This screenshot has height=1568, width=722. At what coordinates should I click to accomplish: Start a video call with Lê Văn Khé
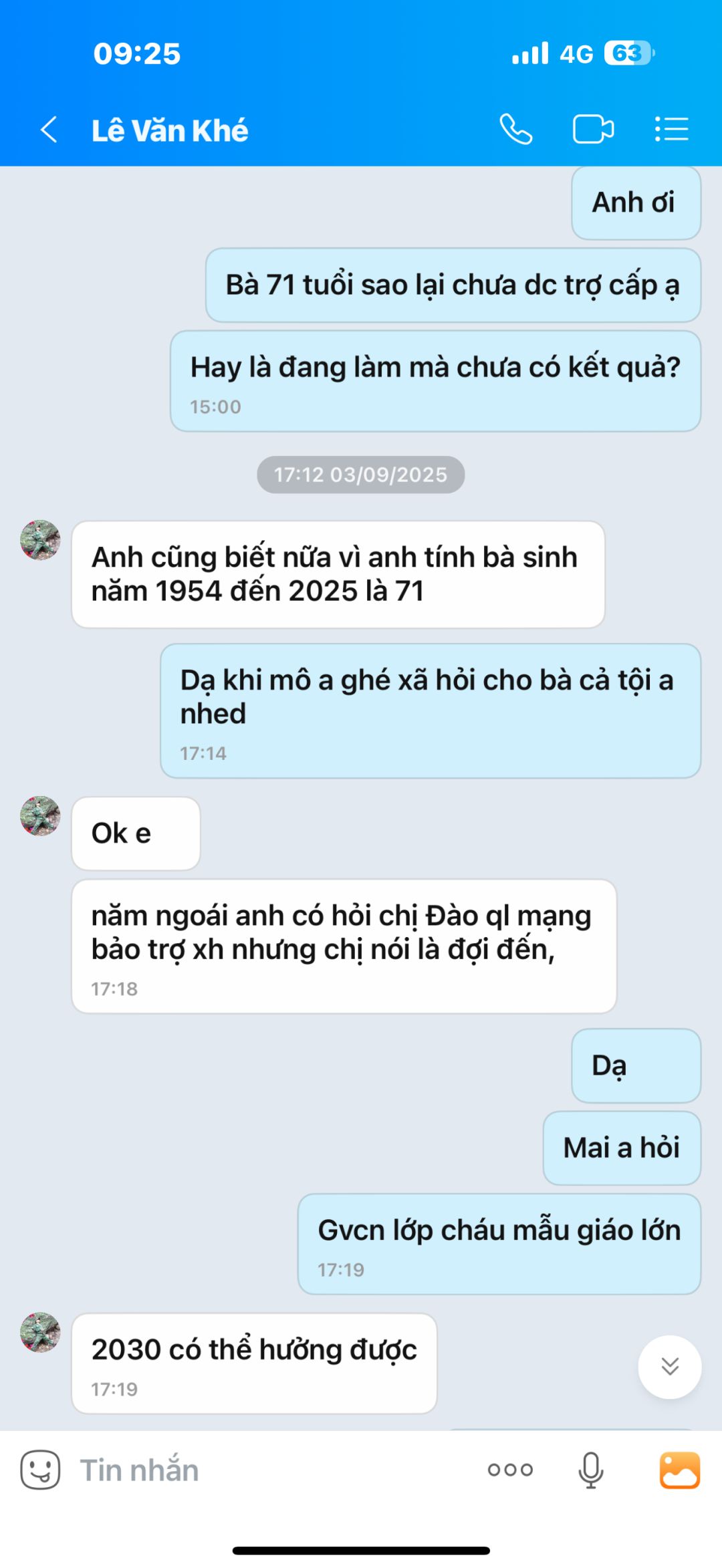(593, 129)
